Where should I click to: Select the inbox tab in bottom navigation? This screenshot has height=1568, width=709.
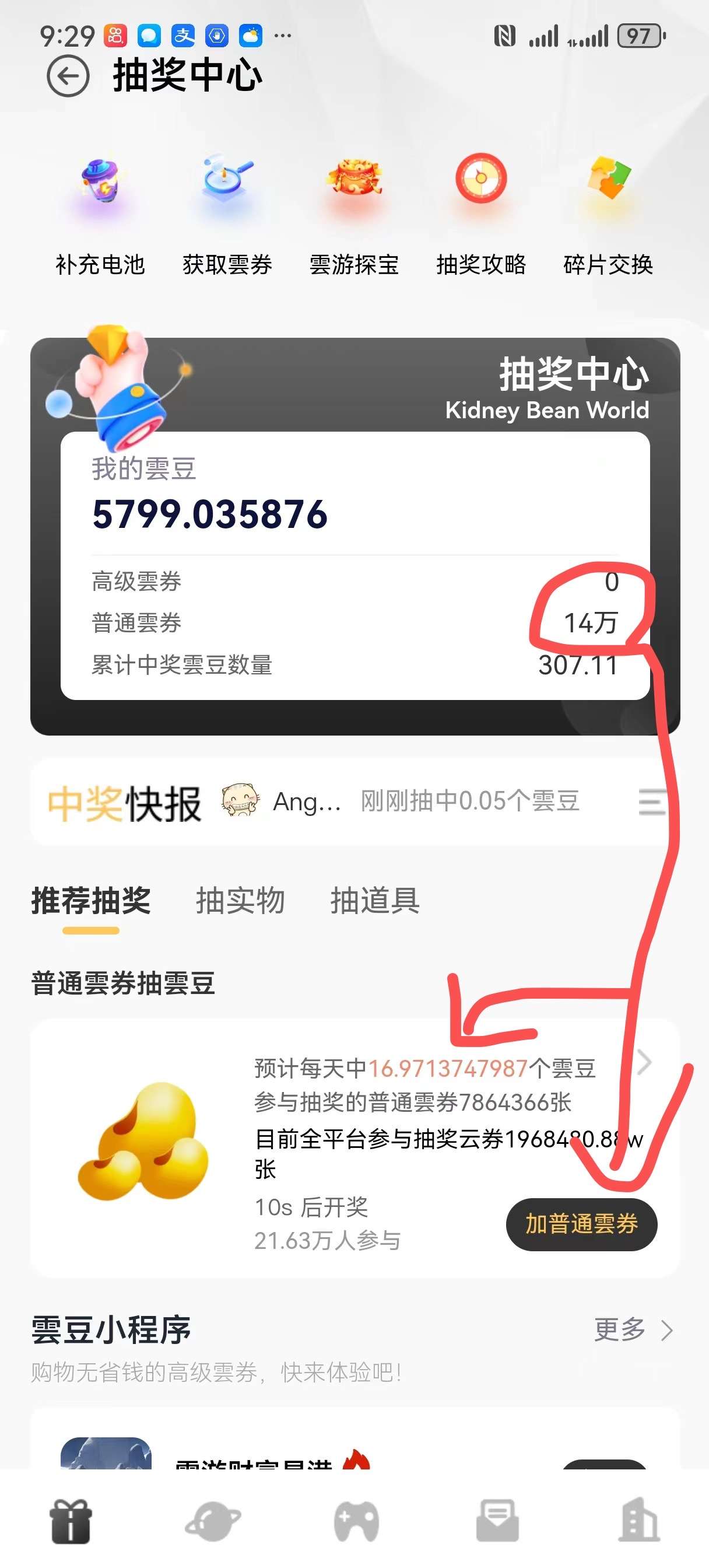click(497, 1521)
